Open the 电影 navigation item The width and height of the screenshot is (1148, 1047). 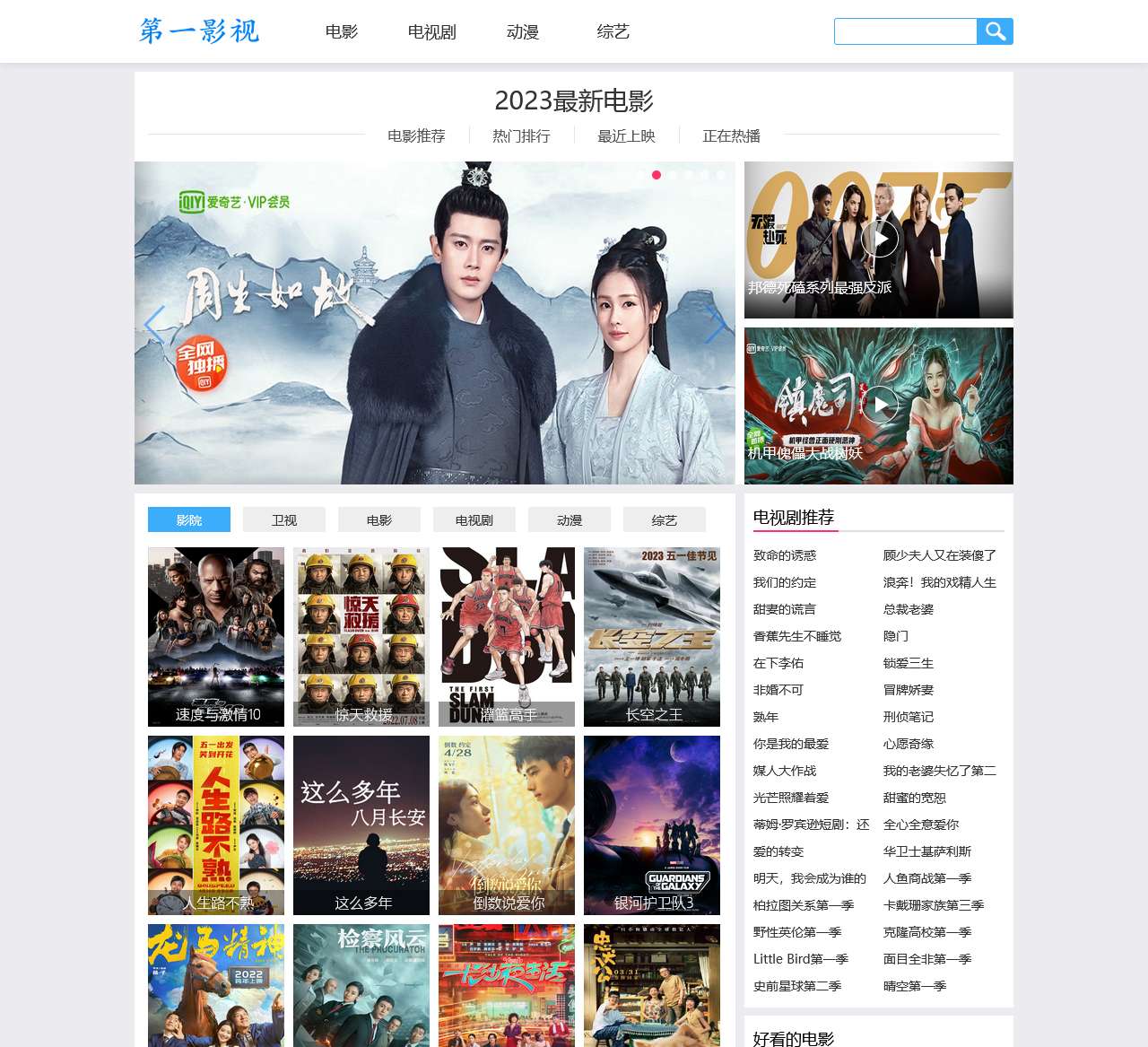342,32
